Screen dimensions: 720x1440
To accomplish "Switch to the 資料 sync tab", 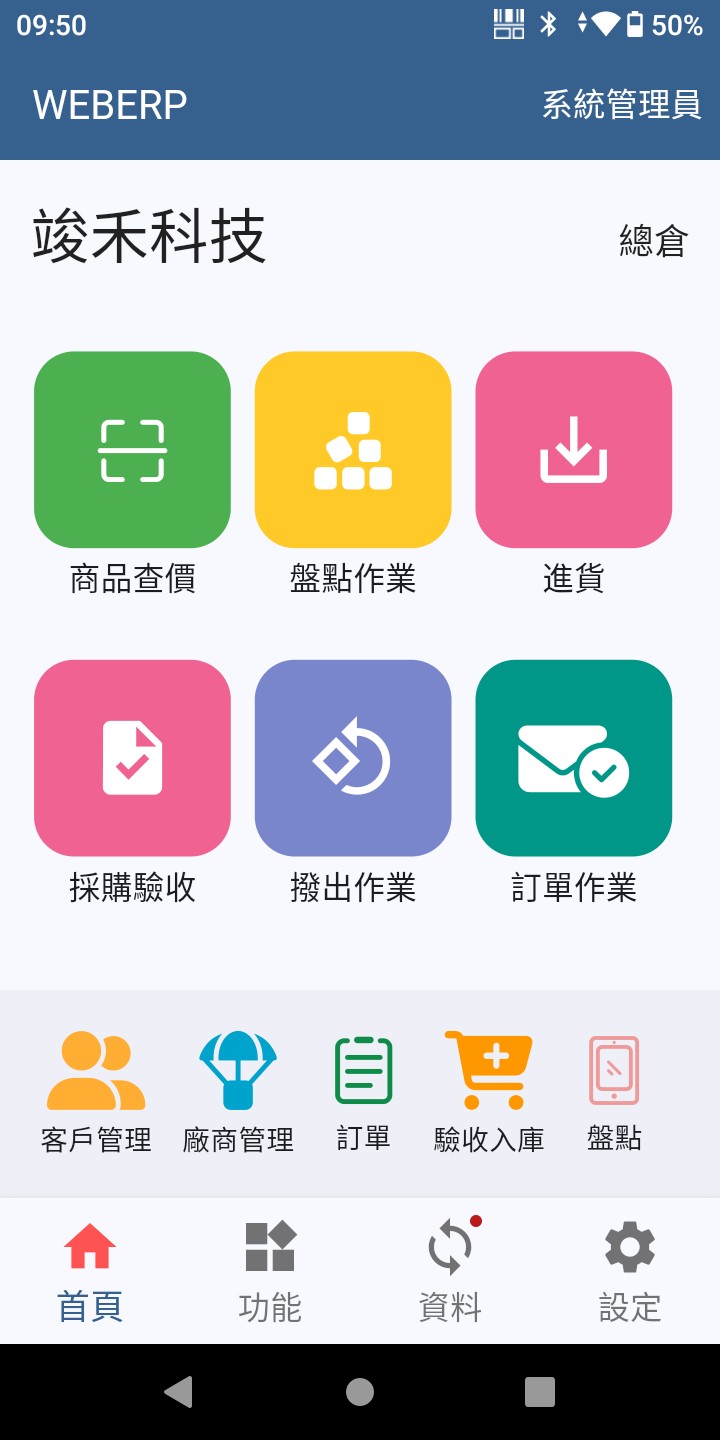I will point(450,1272).
